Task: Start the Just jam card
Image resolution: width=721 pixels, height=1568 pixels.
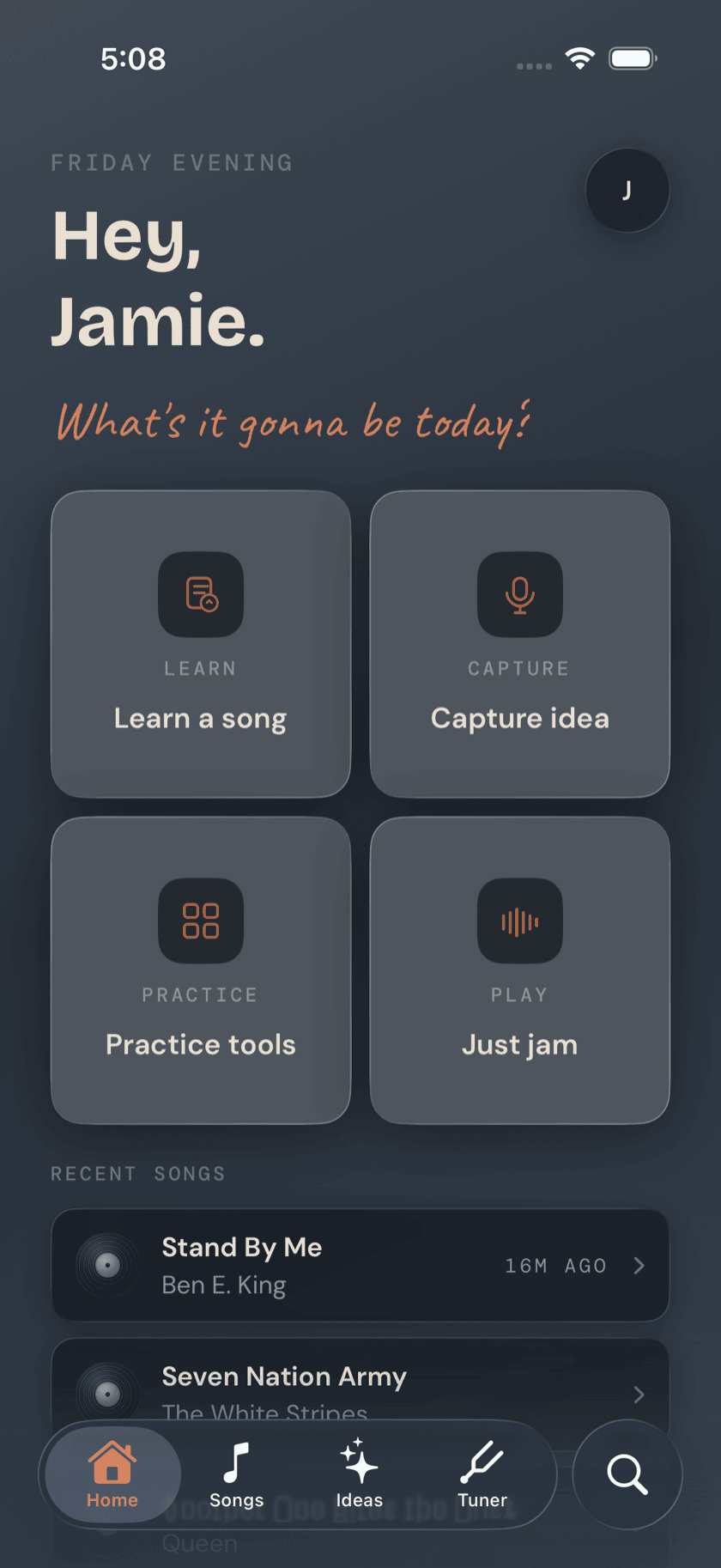Action: (519, 970)
